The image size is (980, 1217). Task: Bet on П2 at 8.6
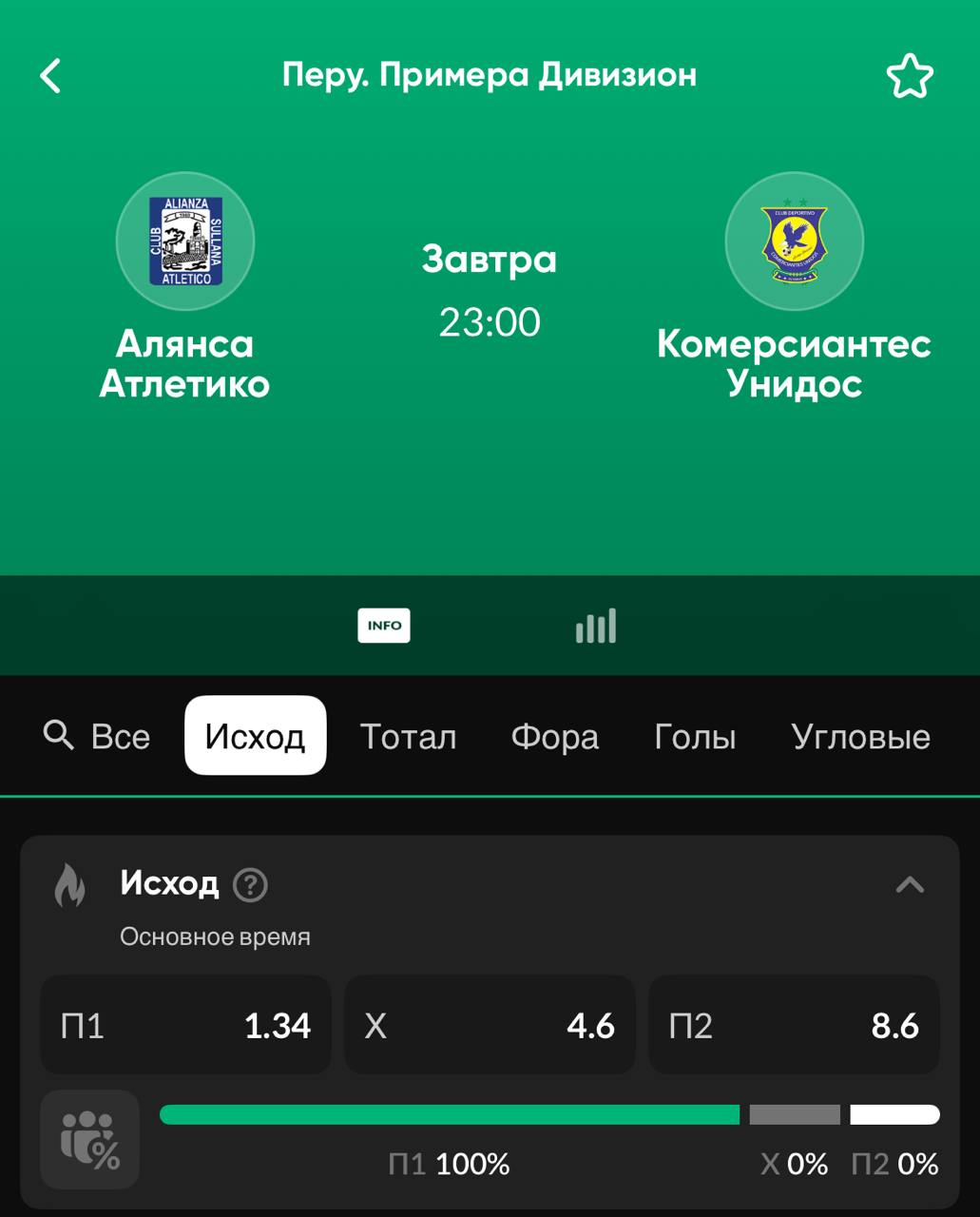(x=794, y=1025)
